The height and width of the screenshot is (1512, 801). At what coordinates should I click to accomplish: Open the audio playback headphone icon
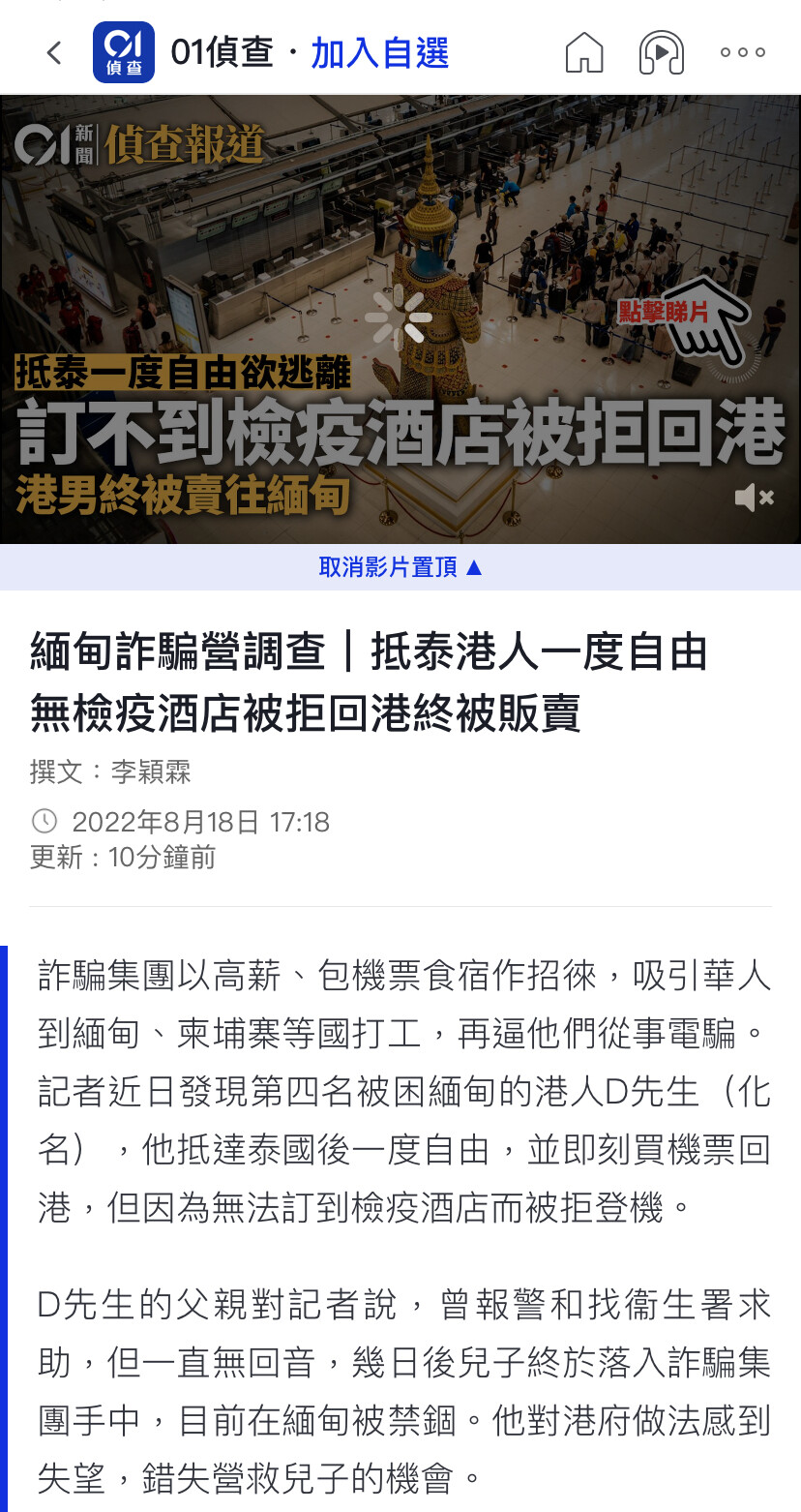pos(662,52)
